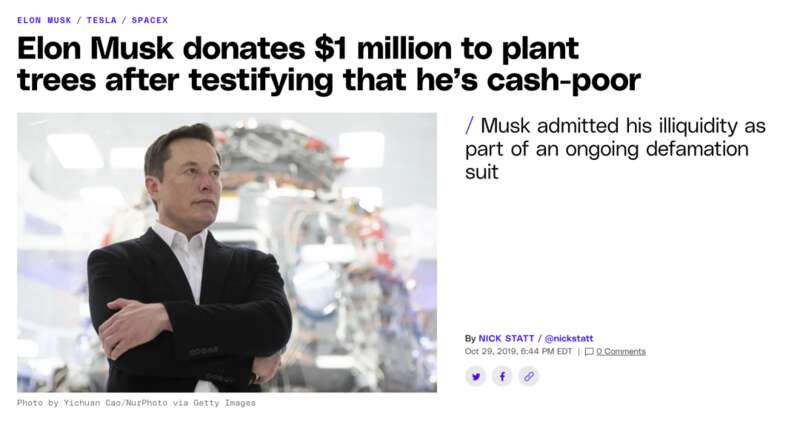The width and height of the screenshot is (800, 422).
Task: Open author Nick Statt's profile
Action: point(507,339)
